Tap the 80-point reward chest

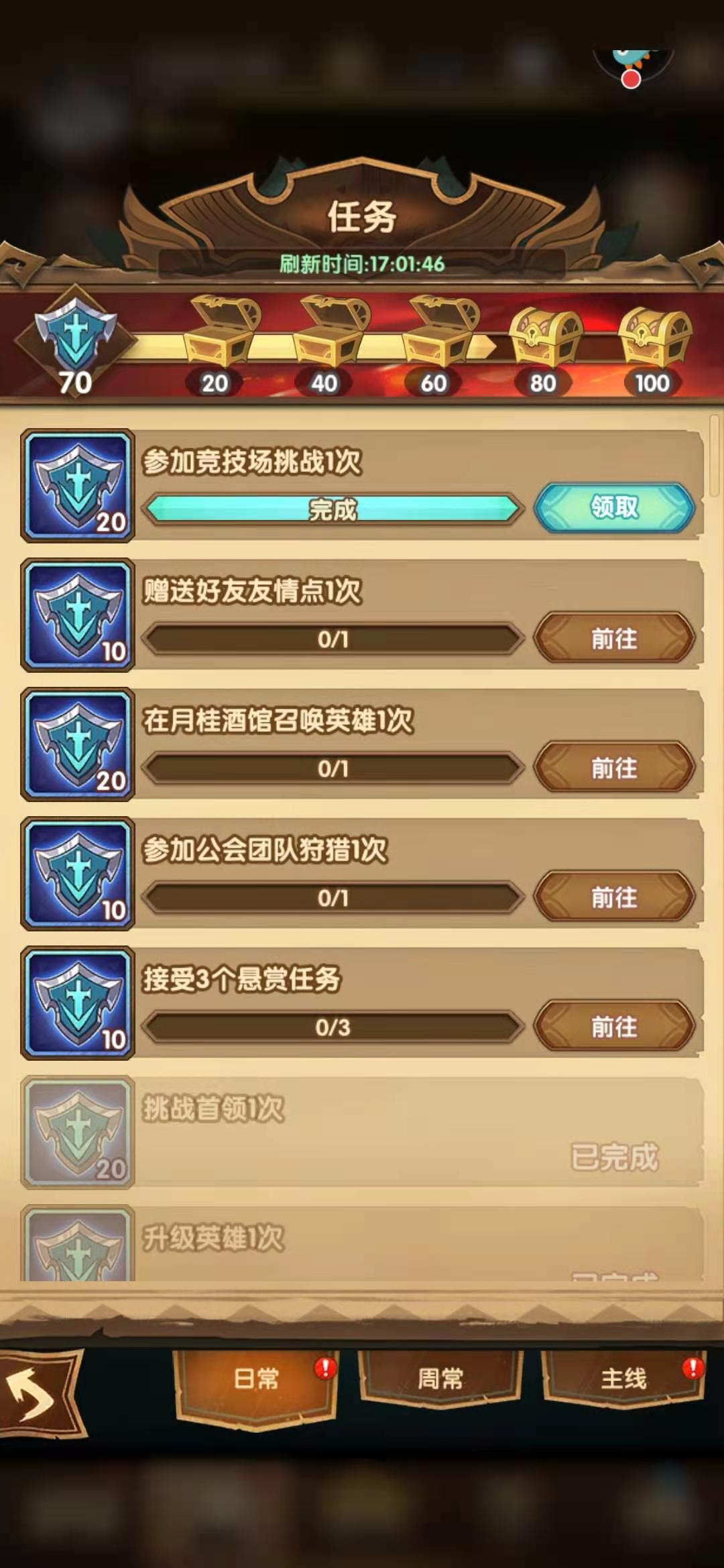click(x=544, y=338)
